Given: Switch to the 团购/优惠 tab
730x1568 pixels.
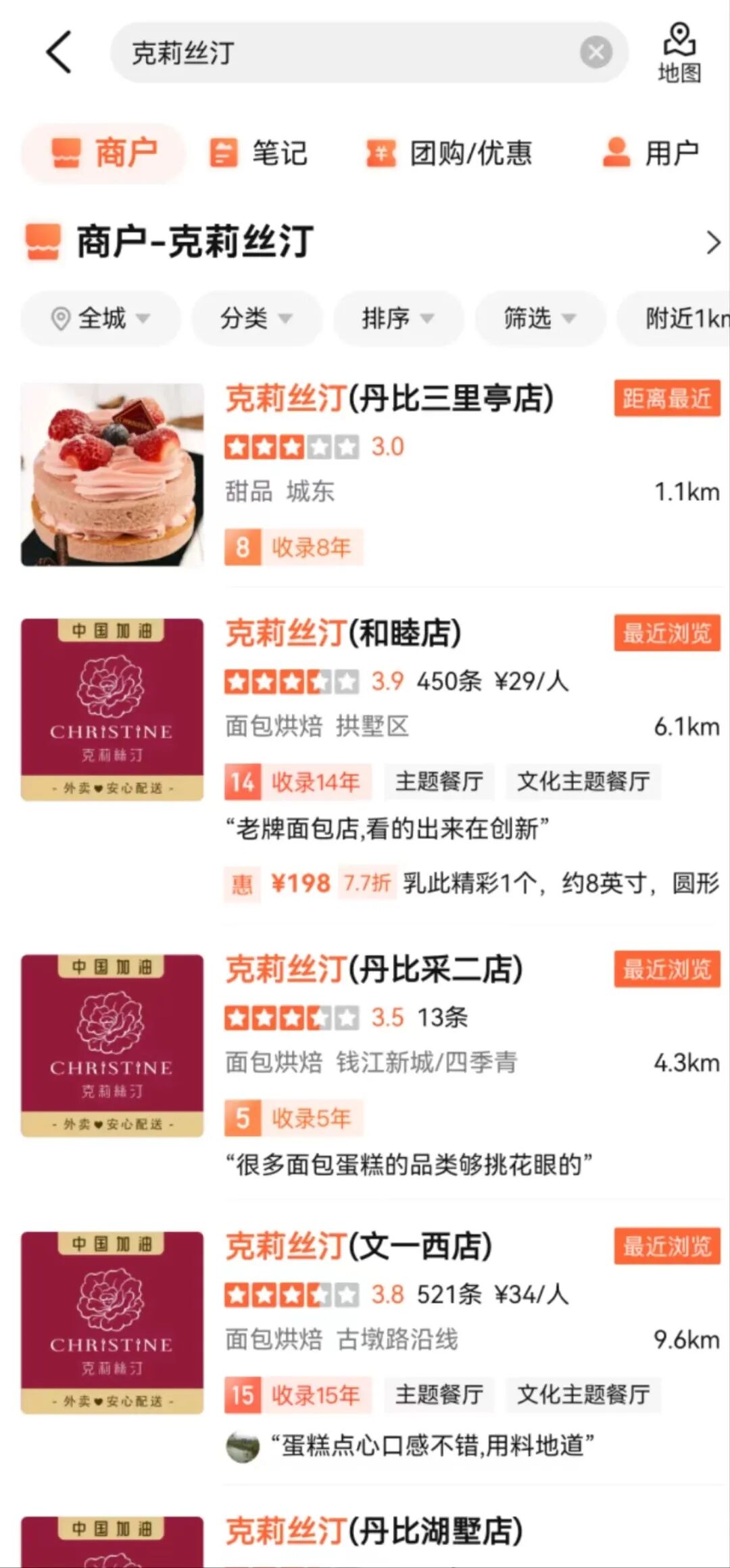Looking at the screenshot, I should pyautogui.click(x=449, y=153).
